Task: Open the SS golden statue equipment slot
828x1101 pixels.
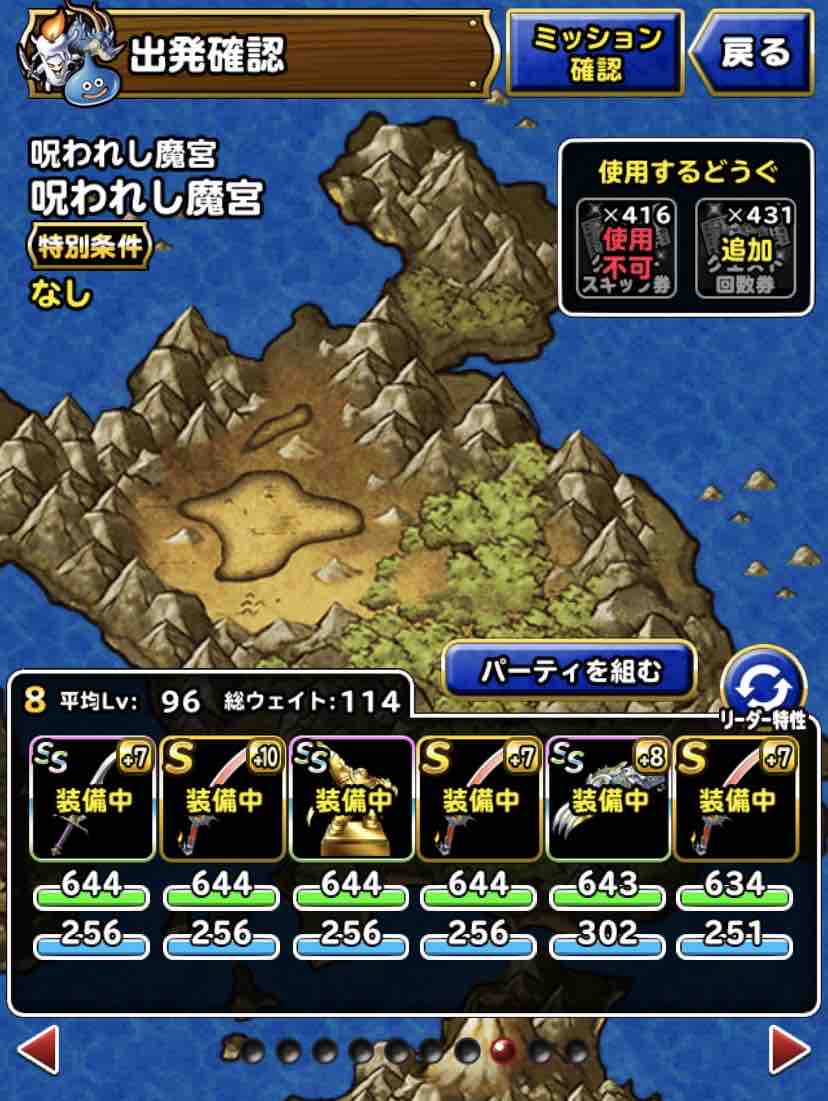Action: tap(350, 800)
